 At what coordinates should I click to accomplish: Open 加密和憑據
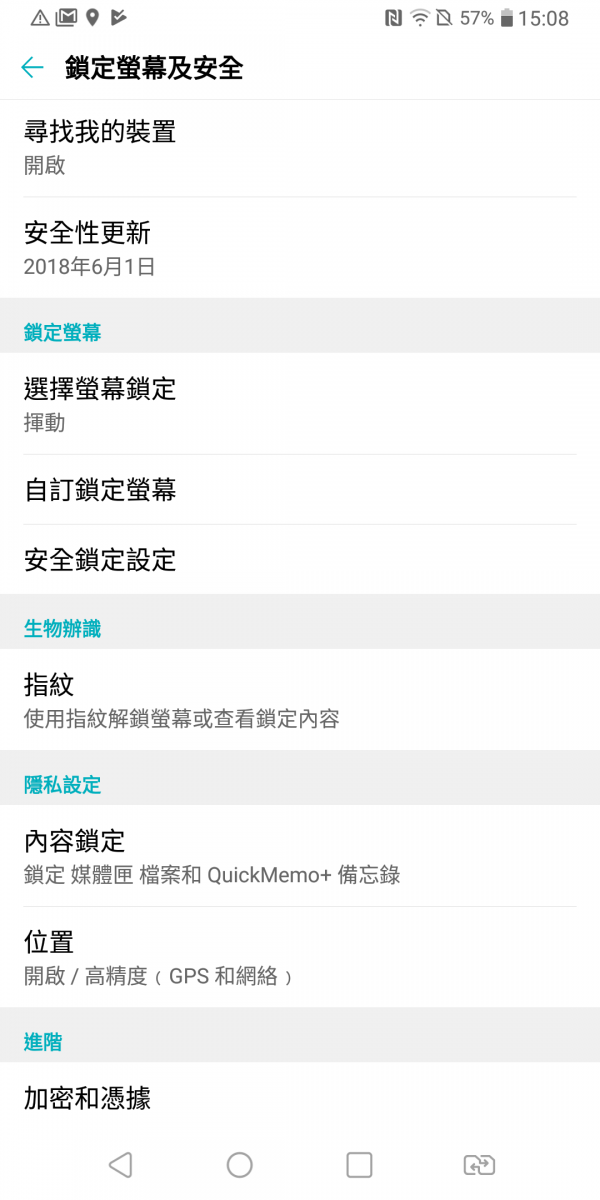[x=300, y=1097]
